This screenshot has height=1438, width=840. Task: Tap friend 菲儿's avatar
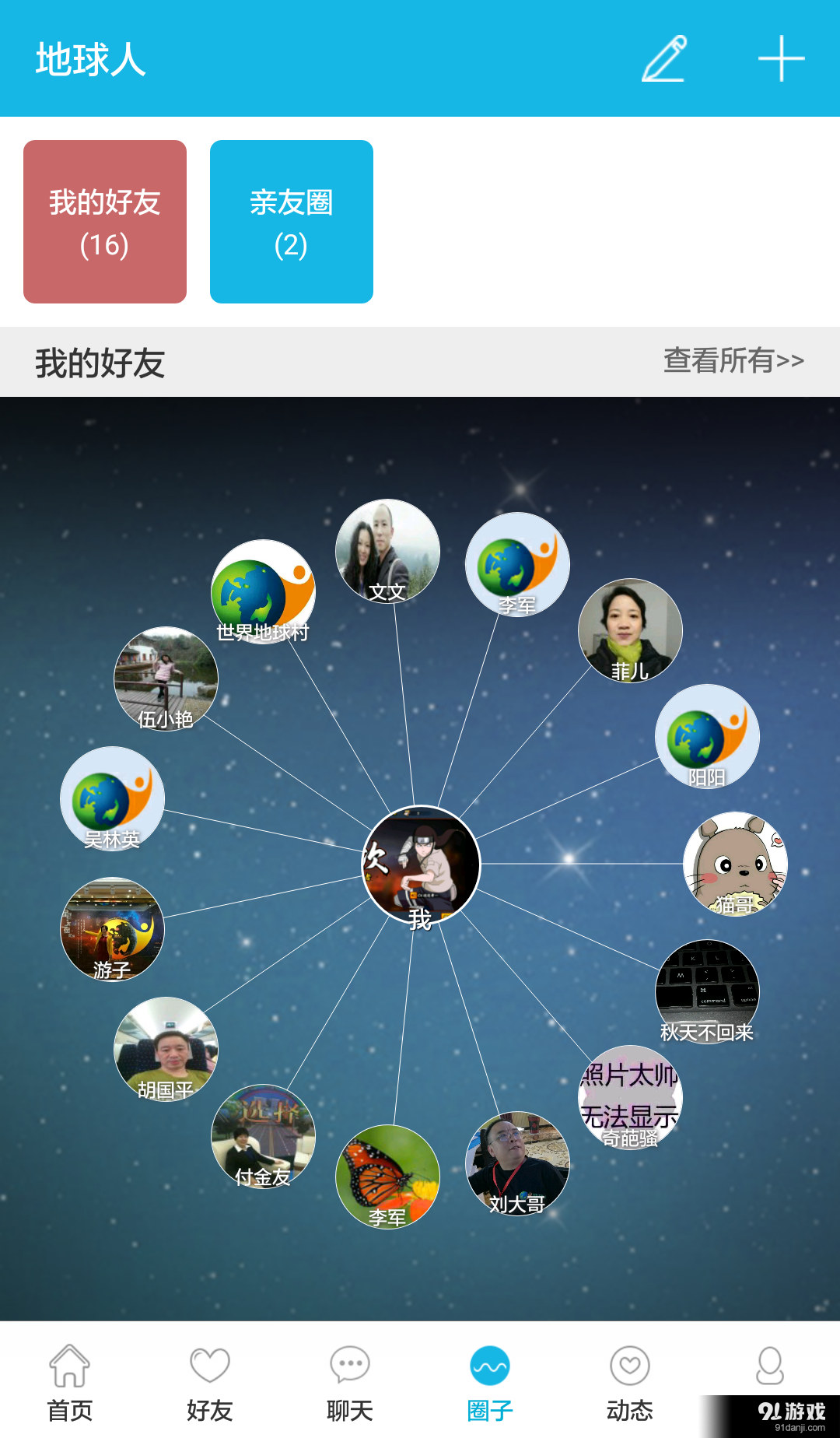630,630
